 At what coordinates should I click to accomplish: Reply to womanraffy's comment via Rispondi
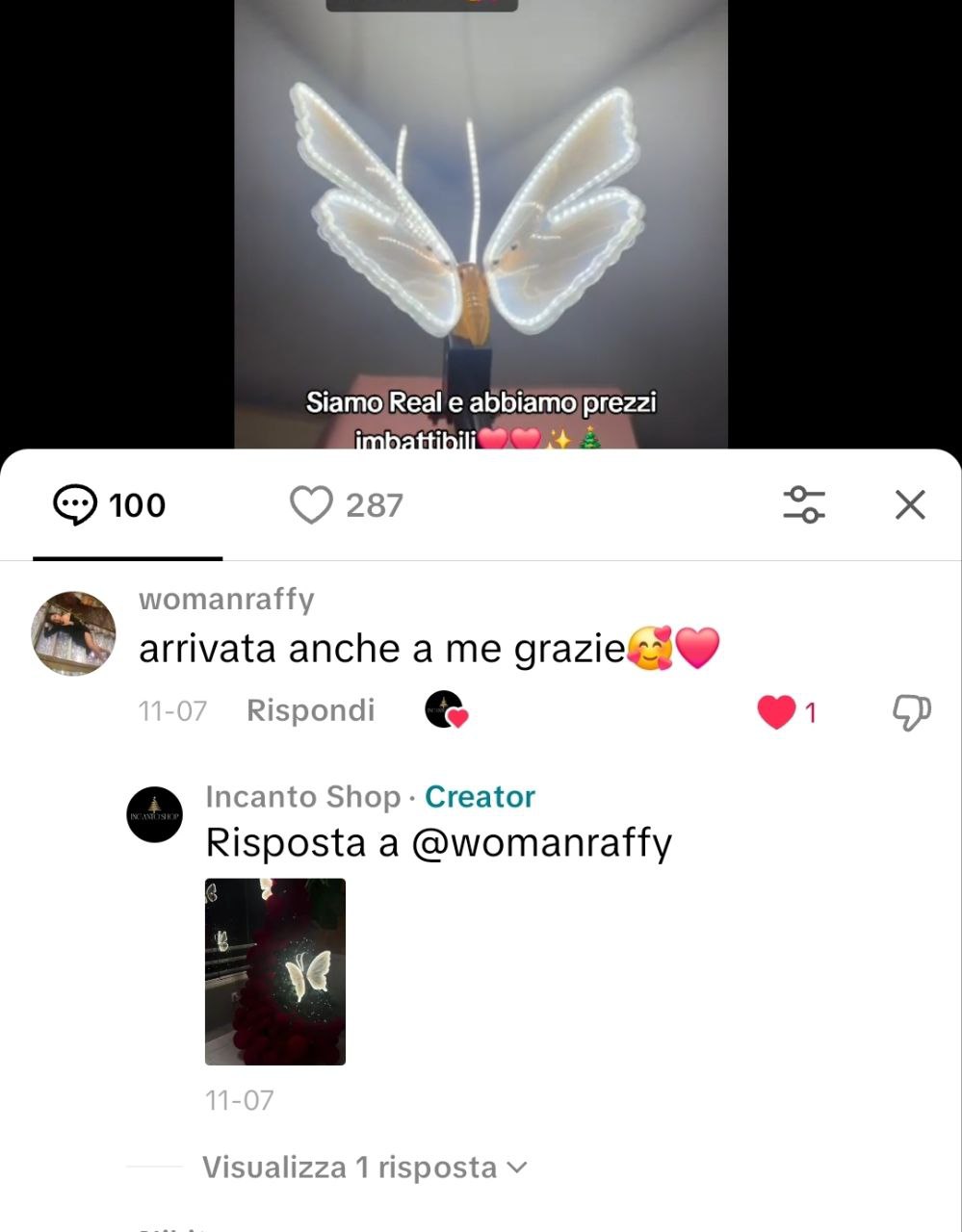[x=310, y=710]
